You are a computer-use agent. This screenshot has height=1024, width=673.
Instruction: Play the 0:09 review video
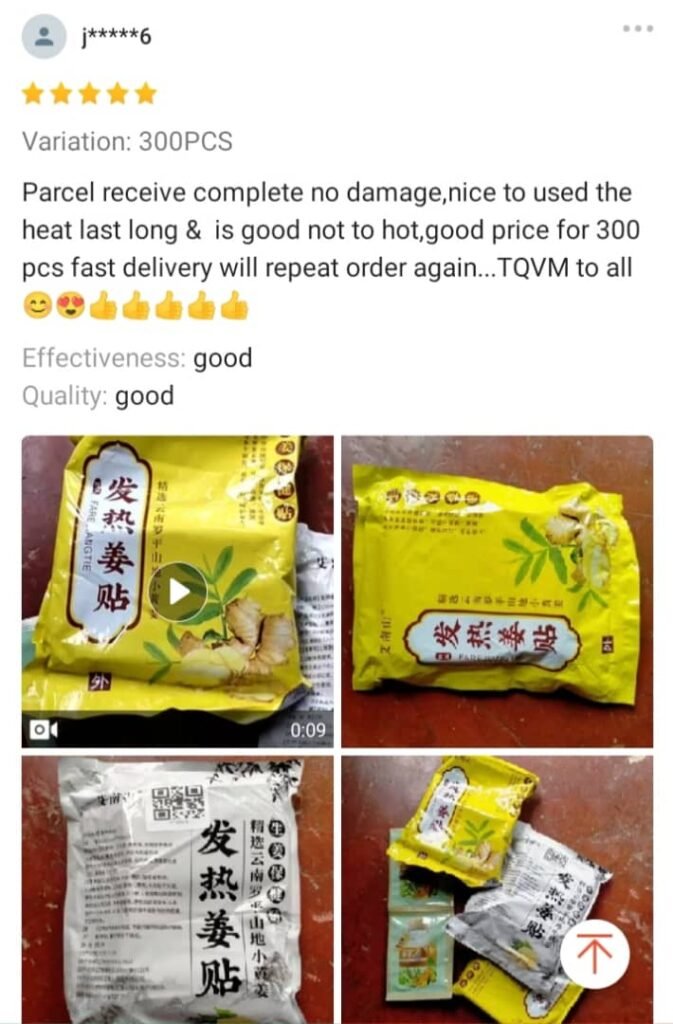[x=178, y=592]
